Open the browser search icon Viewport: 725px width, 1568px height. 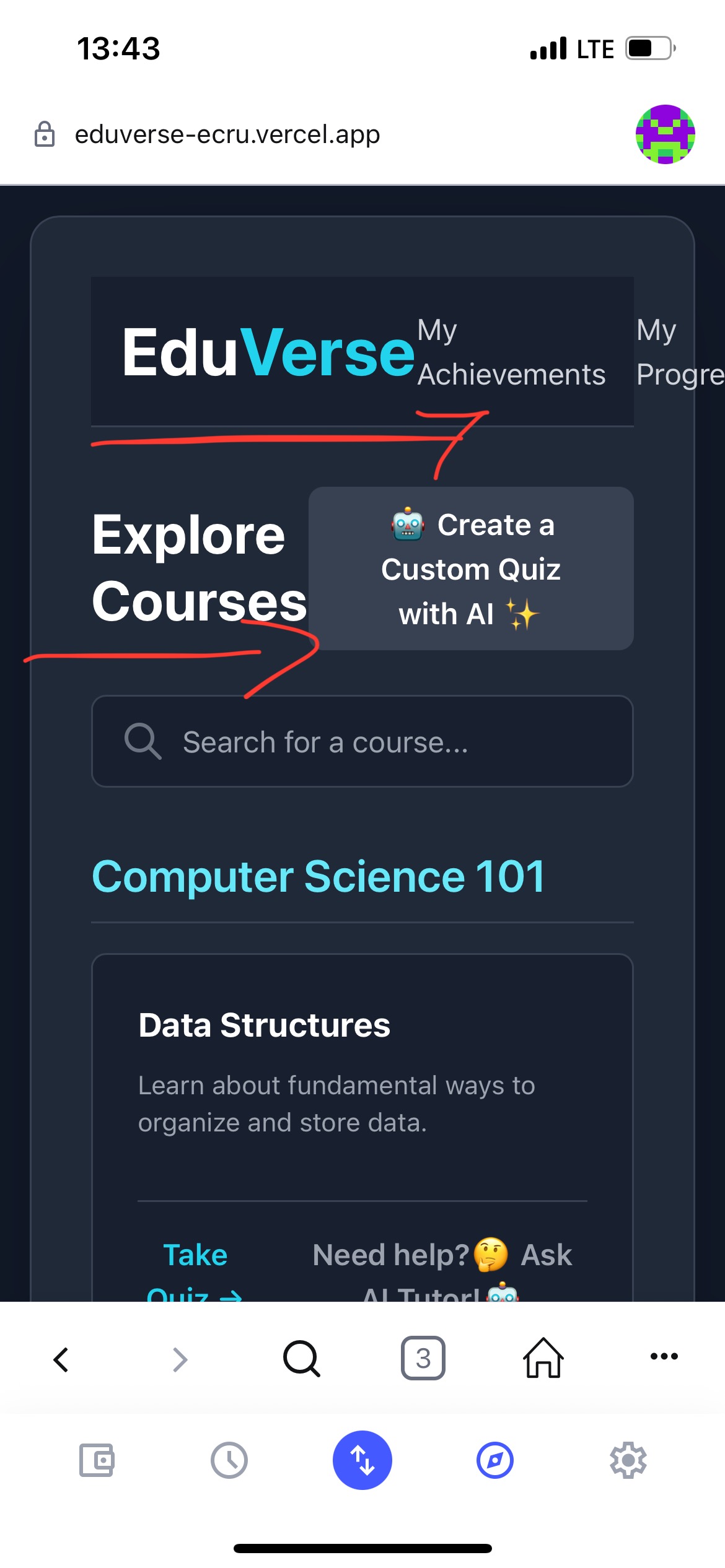(x=301, y=1359)
